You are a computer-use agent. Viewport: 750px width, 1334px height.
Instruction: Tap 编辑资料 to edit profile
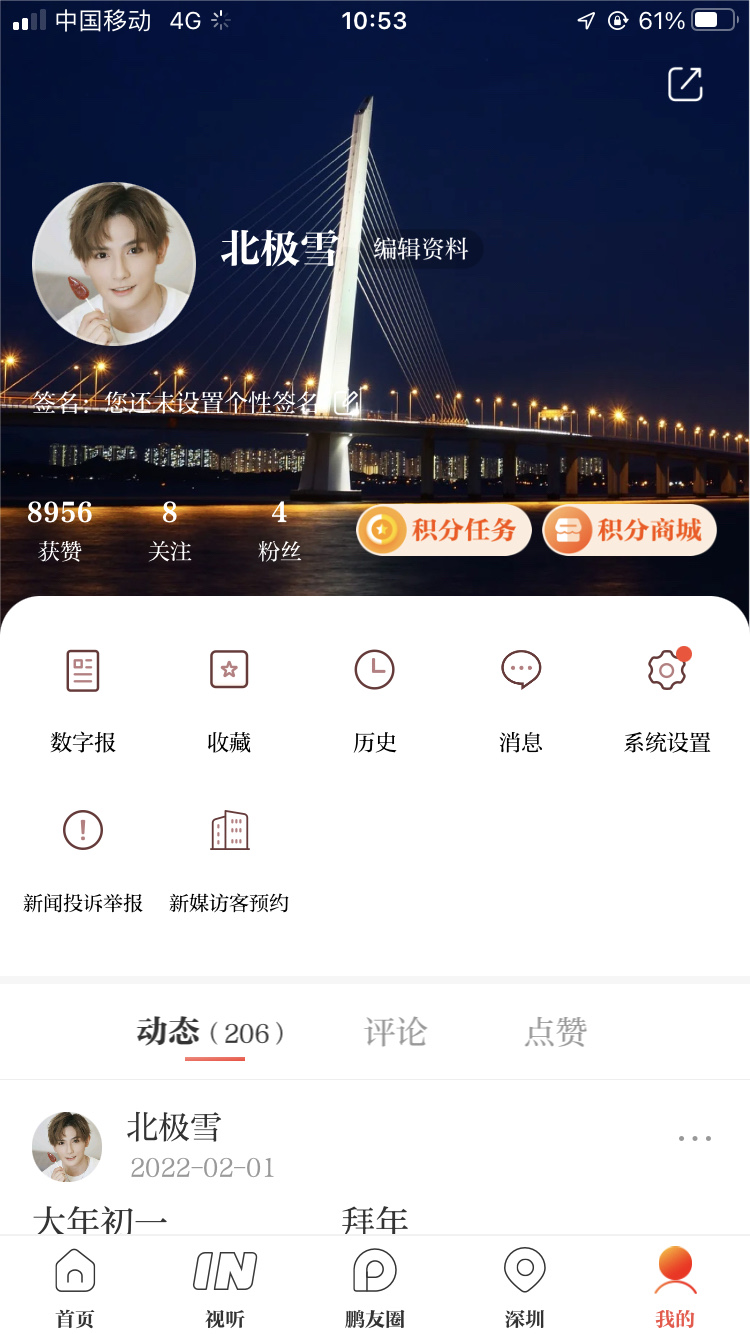coord(421,249)
